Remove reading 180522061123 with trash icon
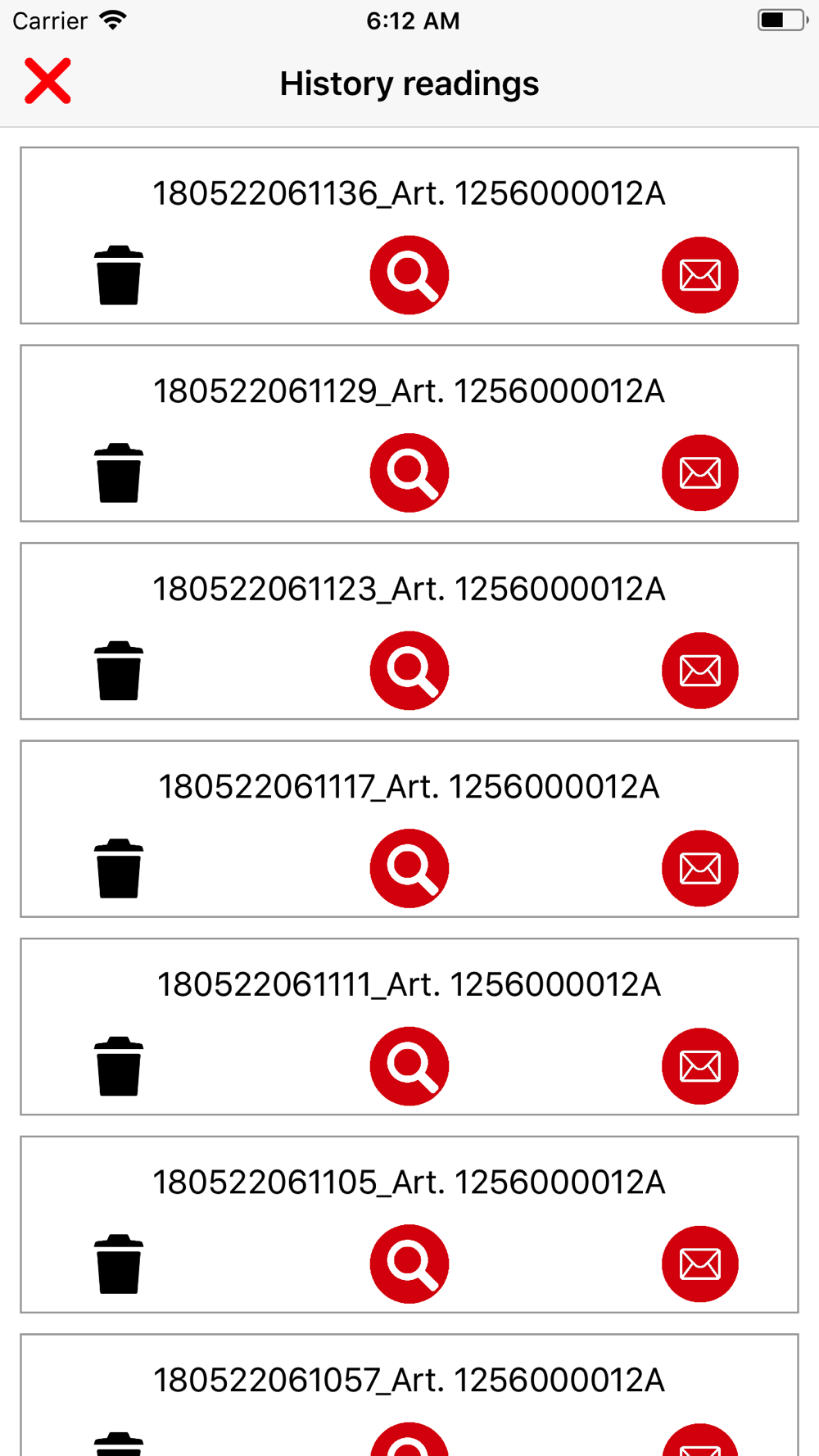The image size is (819, 1456). point(119,671)
